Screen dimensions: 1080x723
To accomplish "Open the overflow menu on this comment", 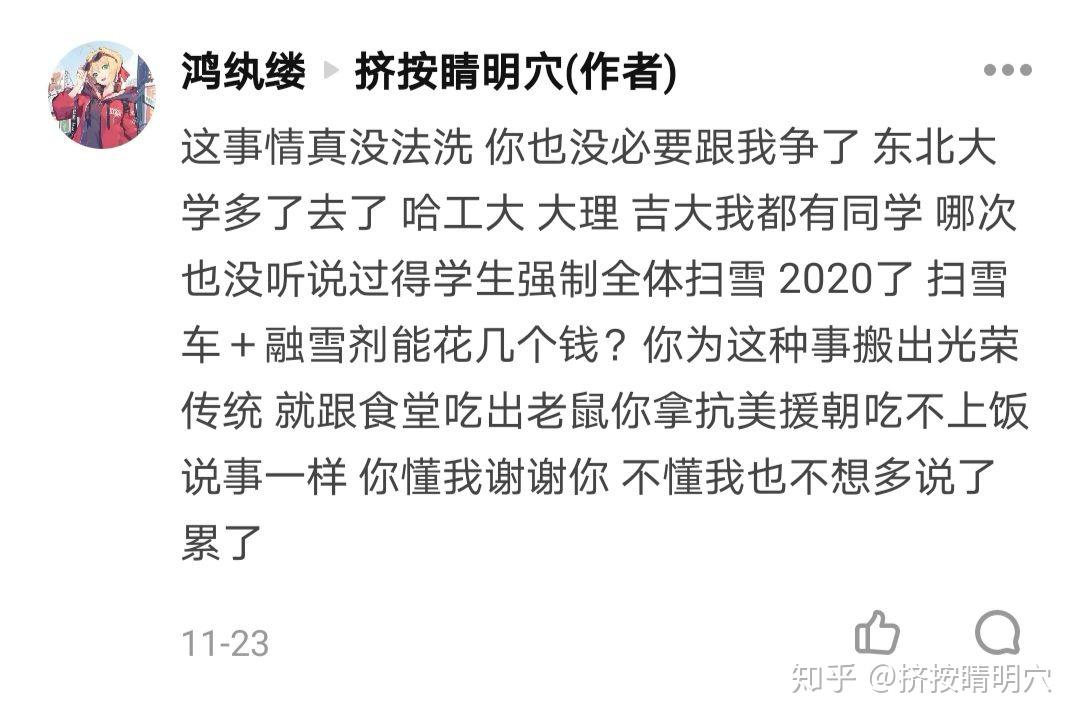I will coord(1006,71).
